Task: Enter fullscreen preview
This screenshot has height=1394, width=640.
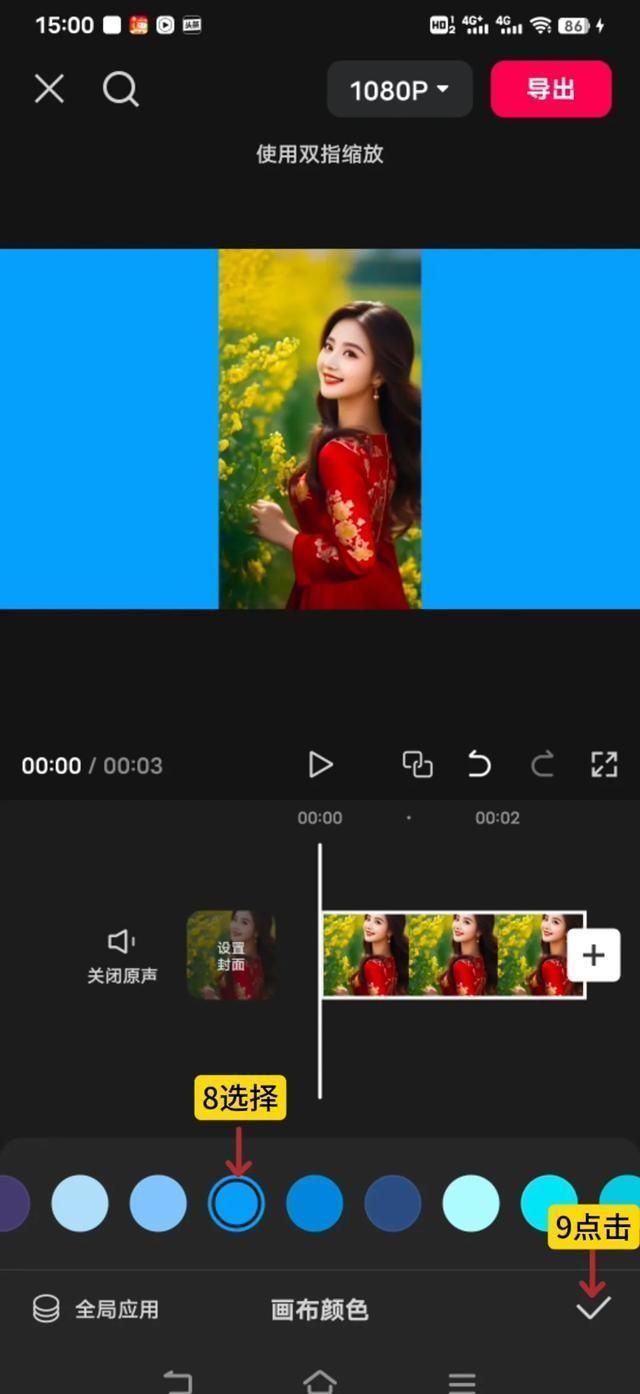Action: 604,765
